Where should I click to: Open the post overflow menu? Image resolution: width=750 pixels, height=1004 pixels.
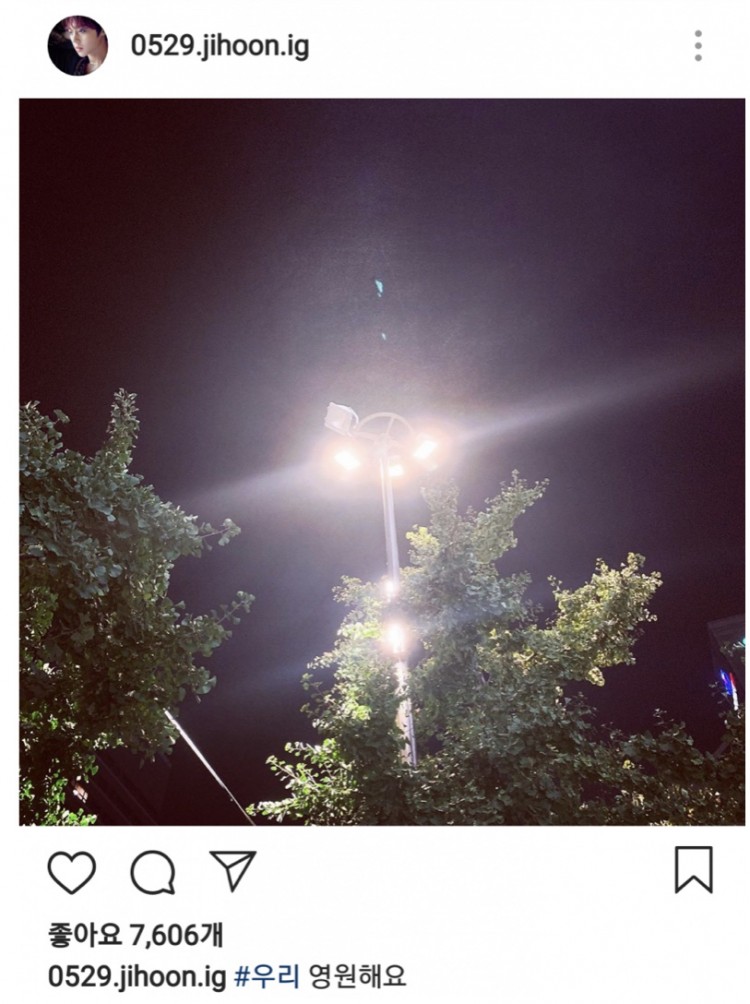(697, 46)
